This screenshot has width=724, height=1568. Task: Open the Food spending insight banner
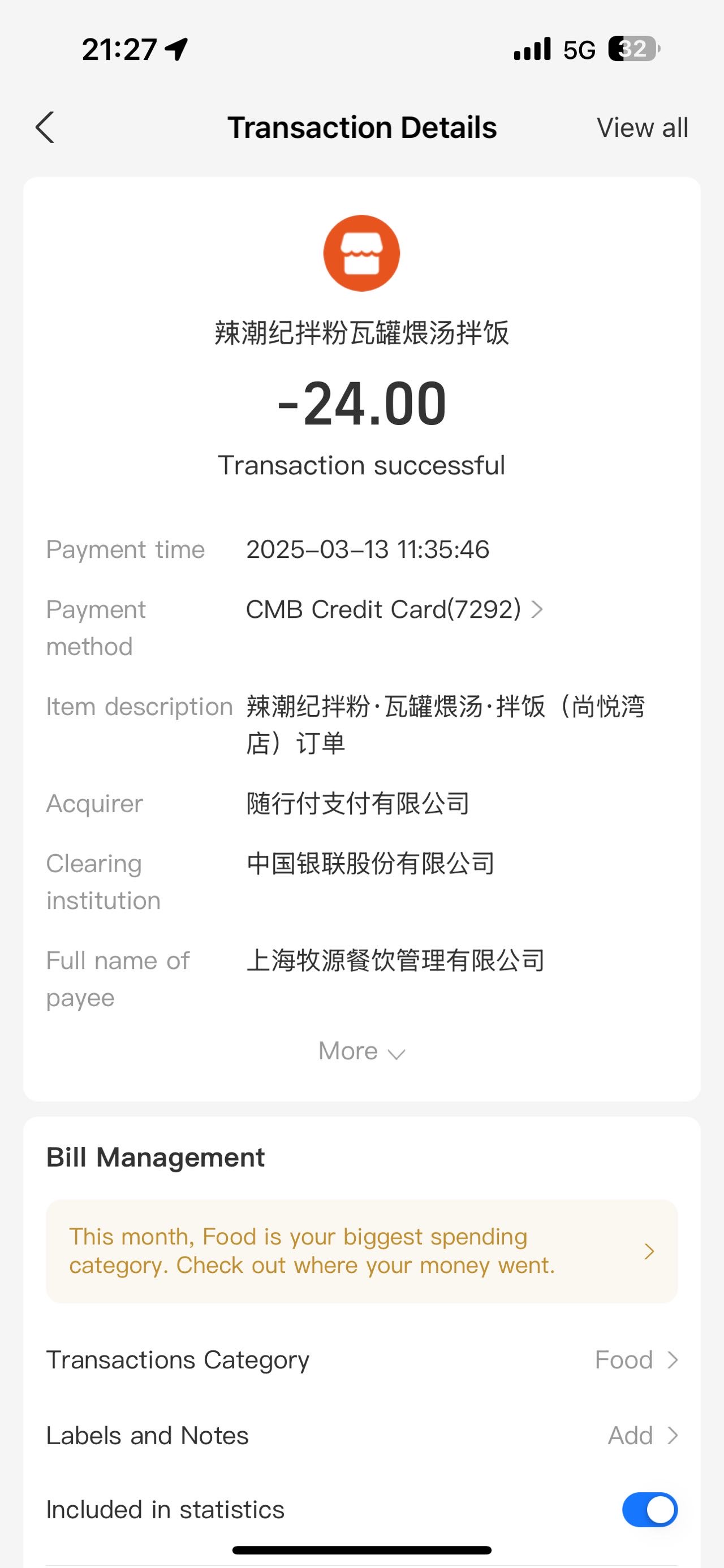[361, 1251]
